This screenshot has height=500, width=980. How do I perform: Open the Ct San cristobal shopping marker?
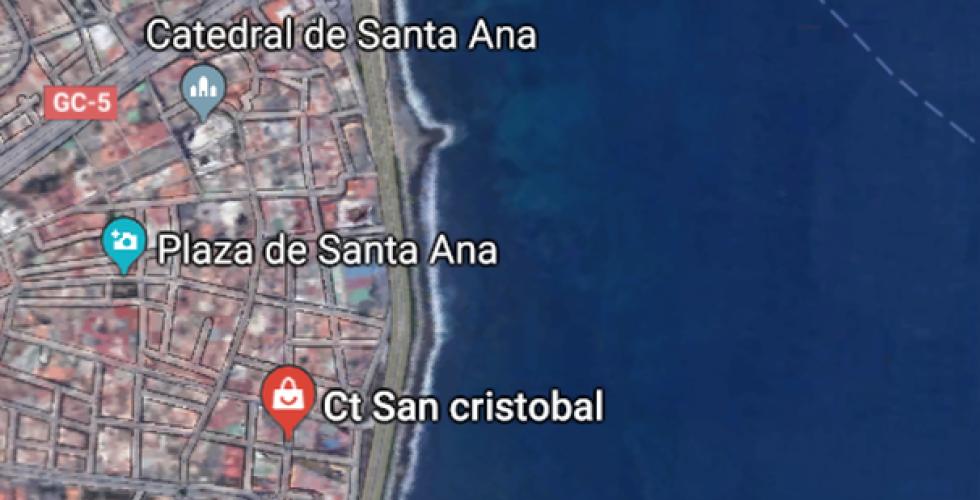point(288,397)
